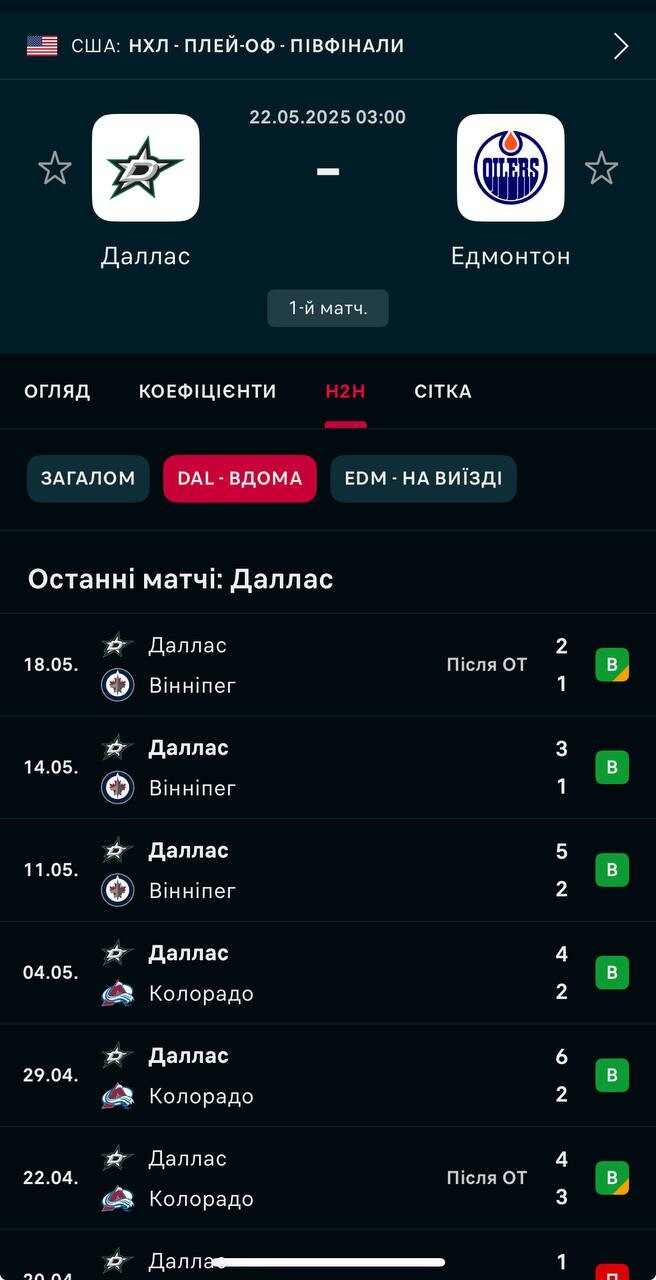The height and width of the screenshot is (1280, 656).
Task: Select the H2H tab
Action: click(x=346, y=391)
